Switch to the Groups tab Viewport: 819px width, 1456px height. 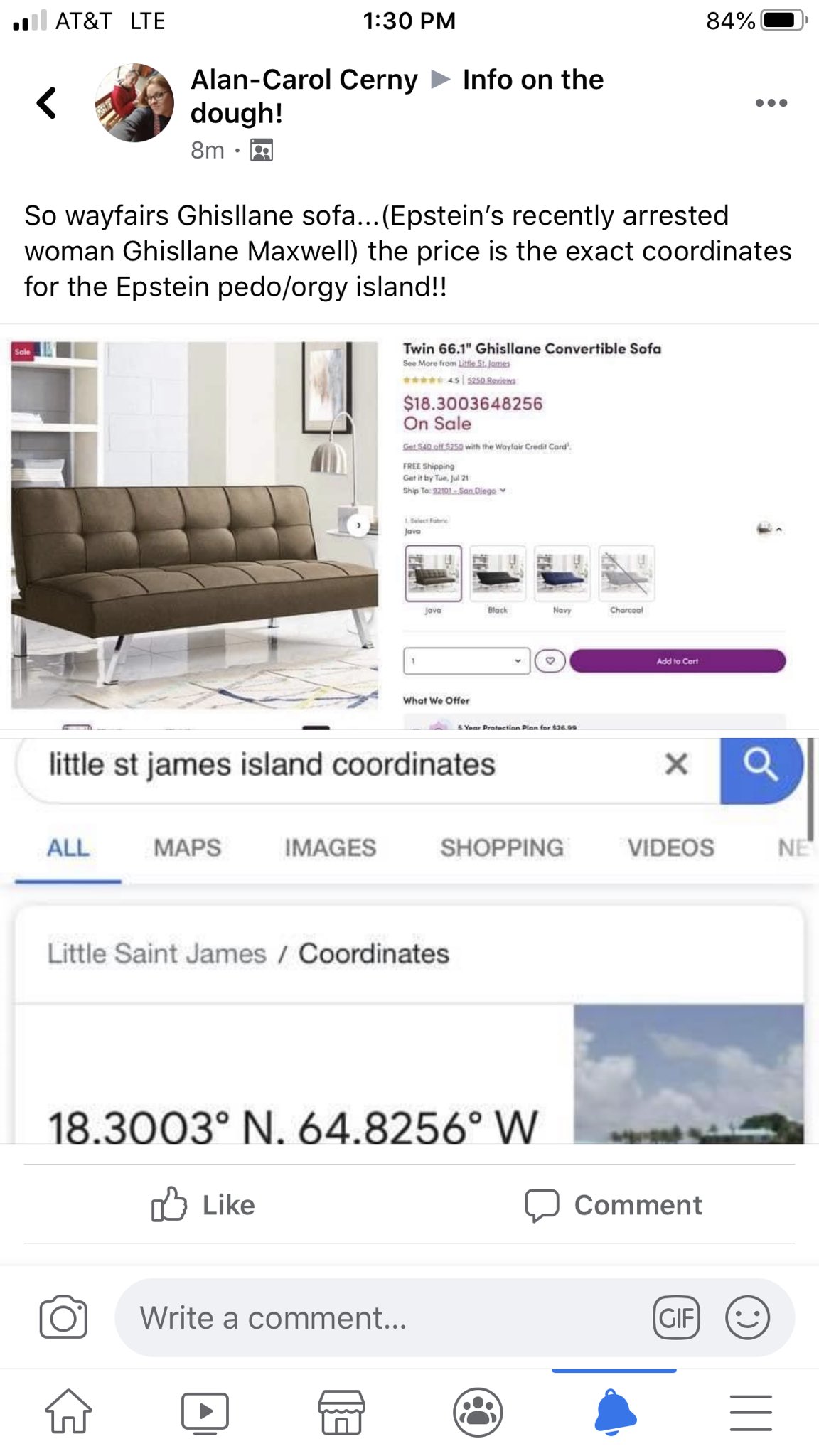pyautogui.click(x=478, y=1411)
